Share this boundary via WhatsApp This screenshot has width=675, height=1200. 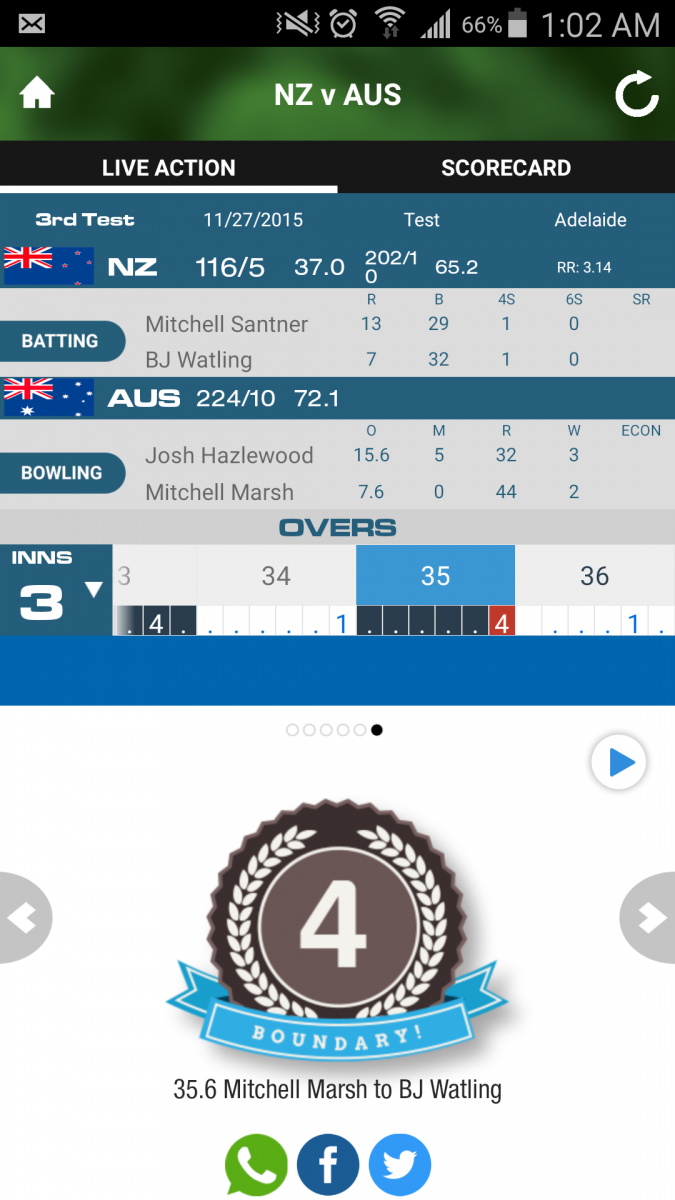tap(256, 1165)
